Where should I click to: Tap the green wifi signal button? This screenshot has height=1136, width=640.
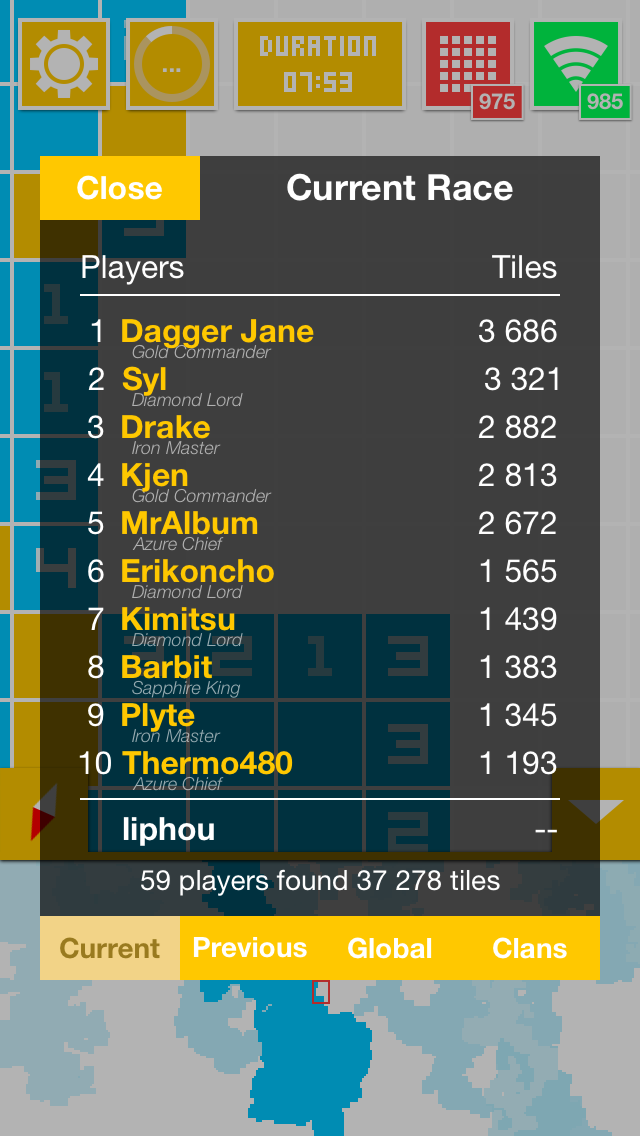(578, 64)
